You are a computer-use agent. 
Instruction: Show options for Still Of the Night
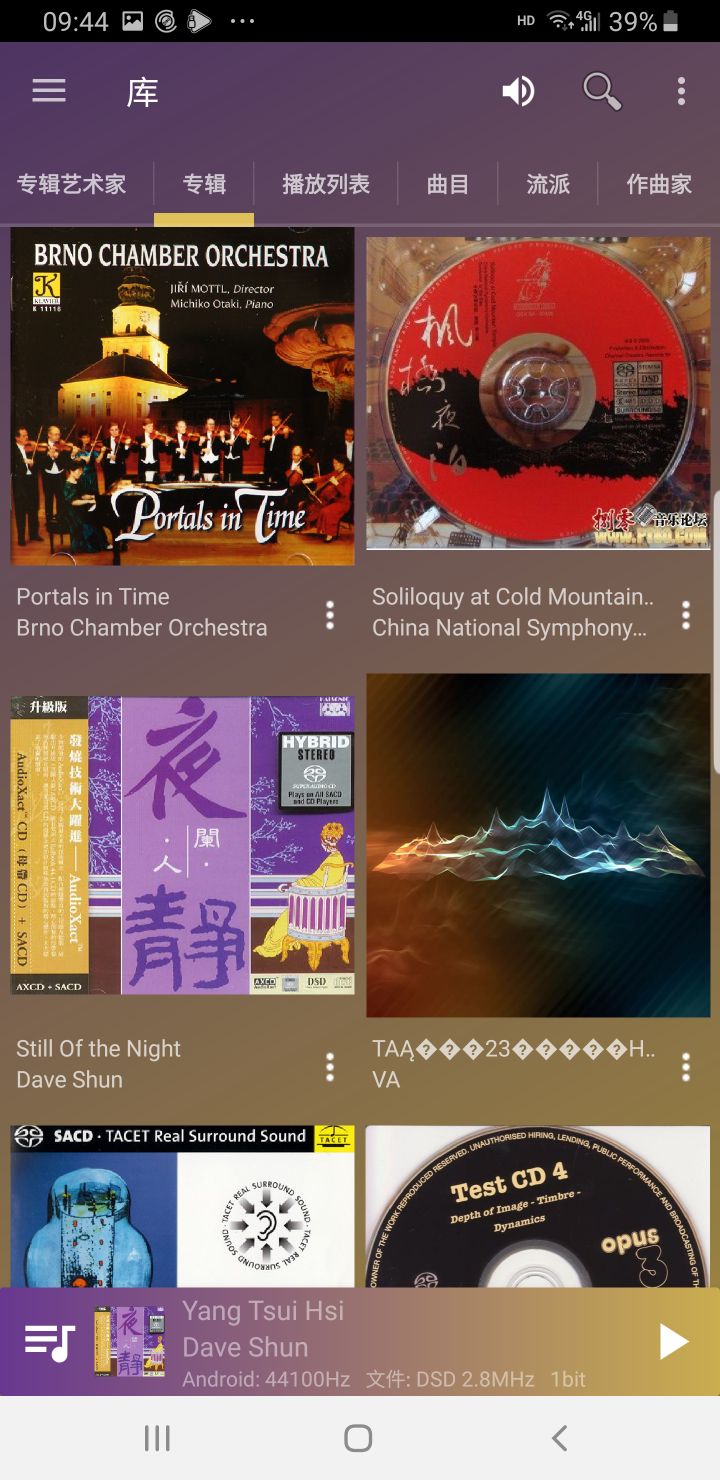point(330,1067)
